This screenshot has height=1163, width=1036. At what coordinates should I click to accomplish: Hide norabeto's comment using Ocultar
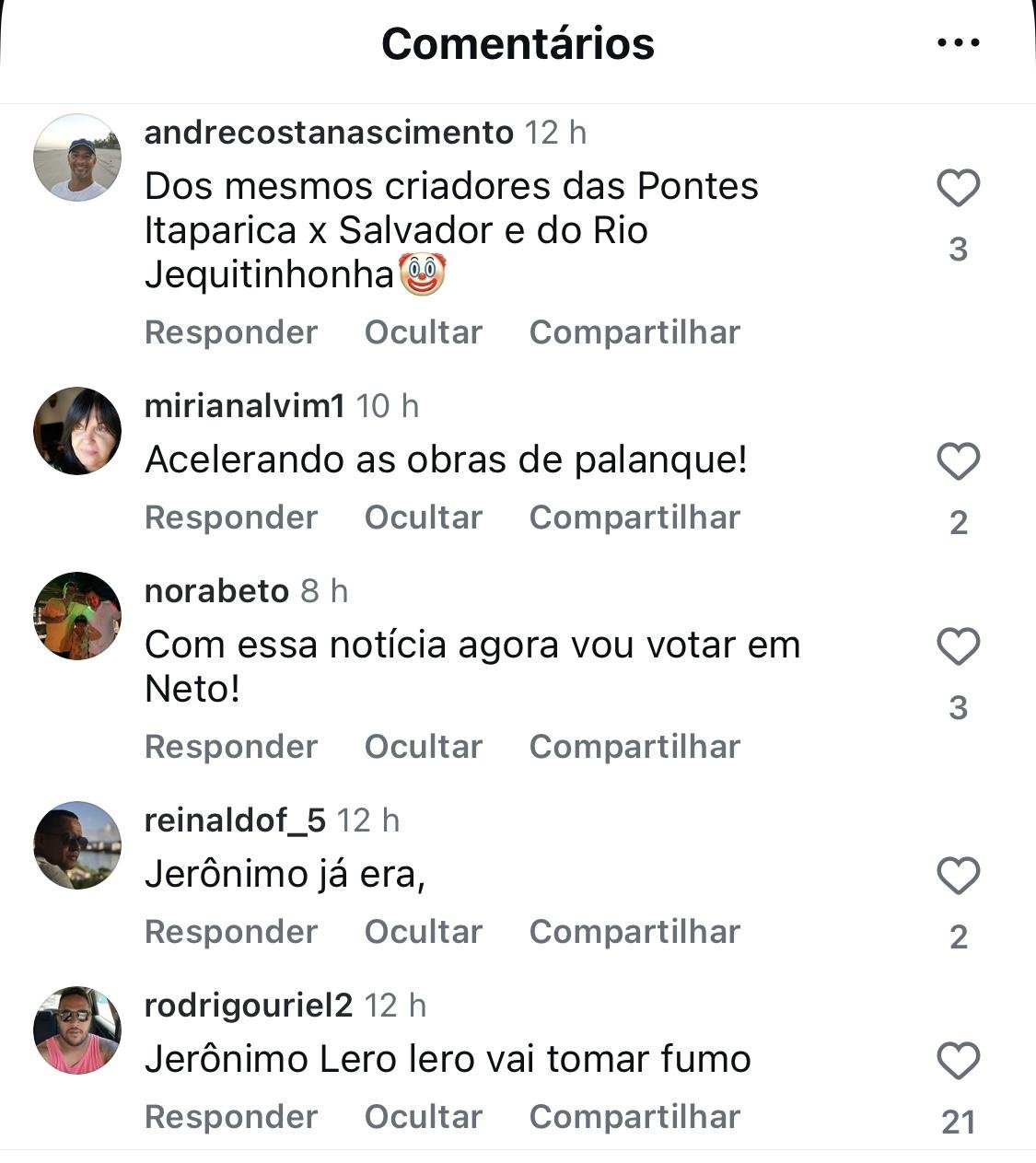point(423,747)
